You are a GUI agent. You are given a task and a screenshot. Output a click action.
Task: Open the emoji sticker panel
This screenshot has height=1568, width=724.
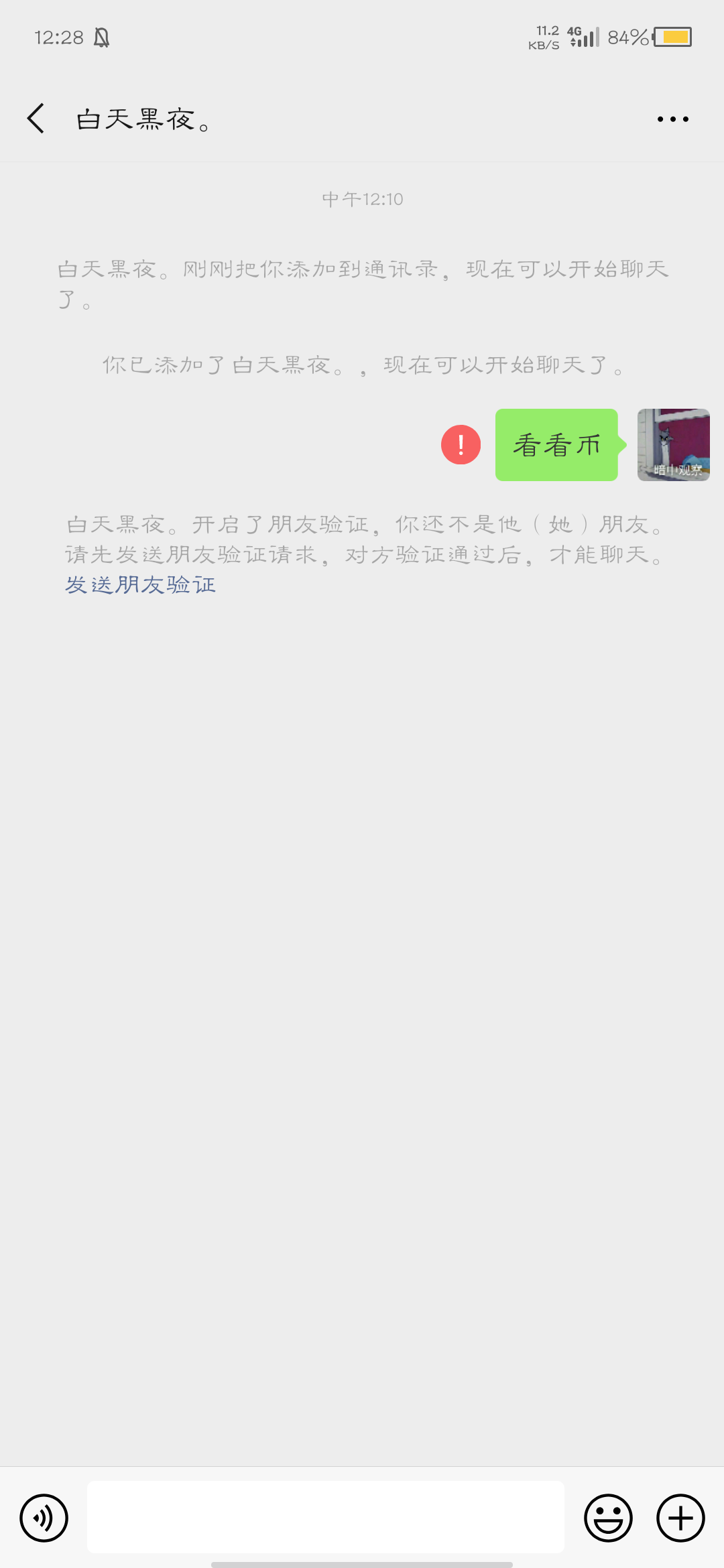[608, 1518]
